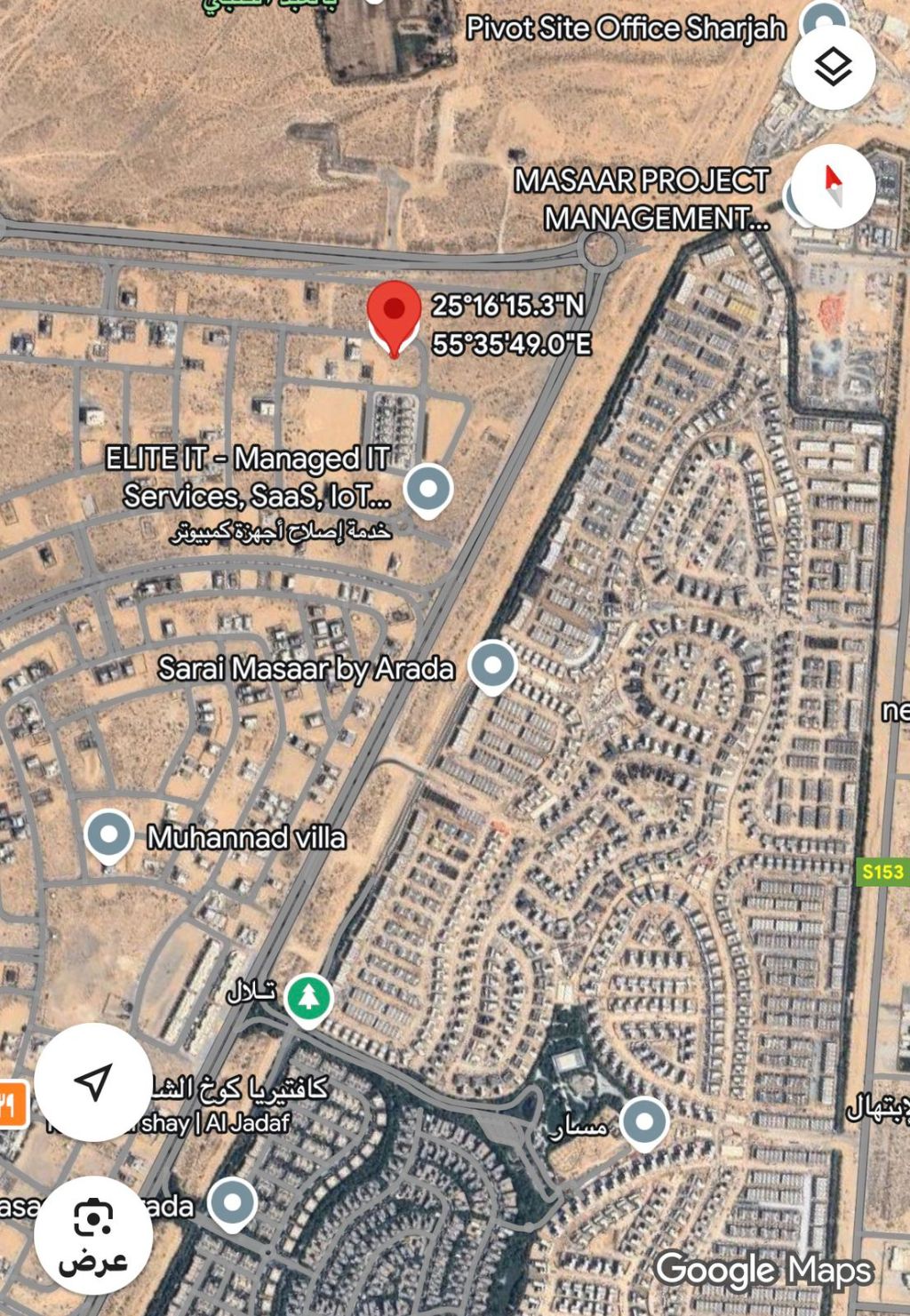Center the map on my location
This screenshot has width=910, height=1316.
93,1081
